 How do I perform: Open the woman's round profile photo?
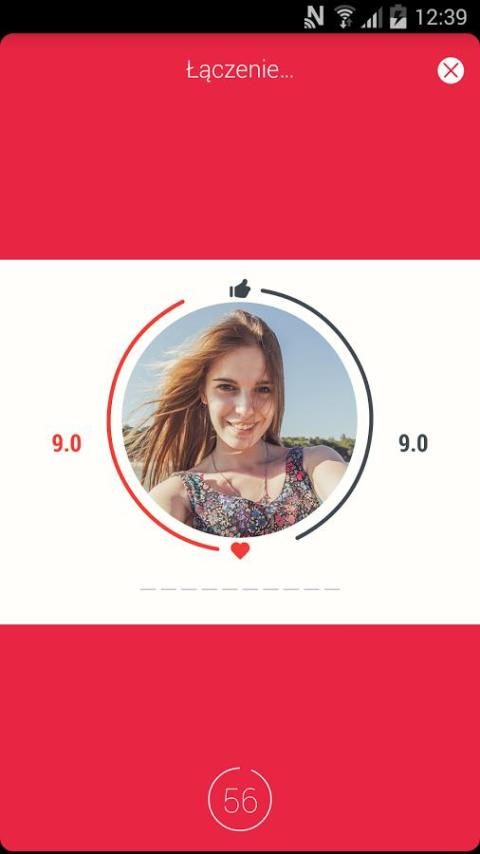point(240,420)
